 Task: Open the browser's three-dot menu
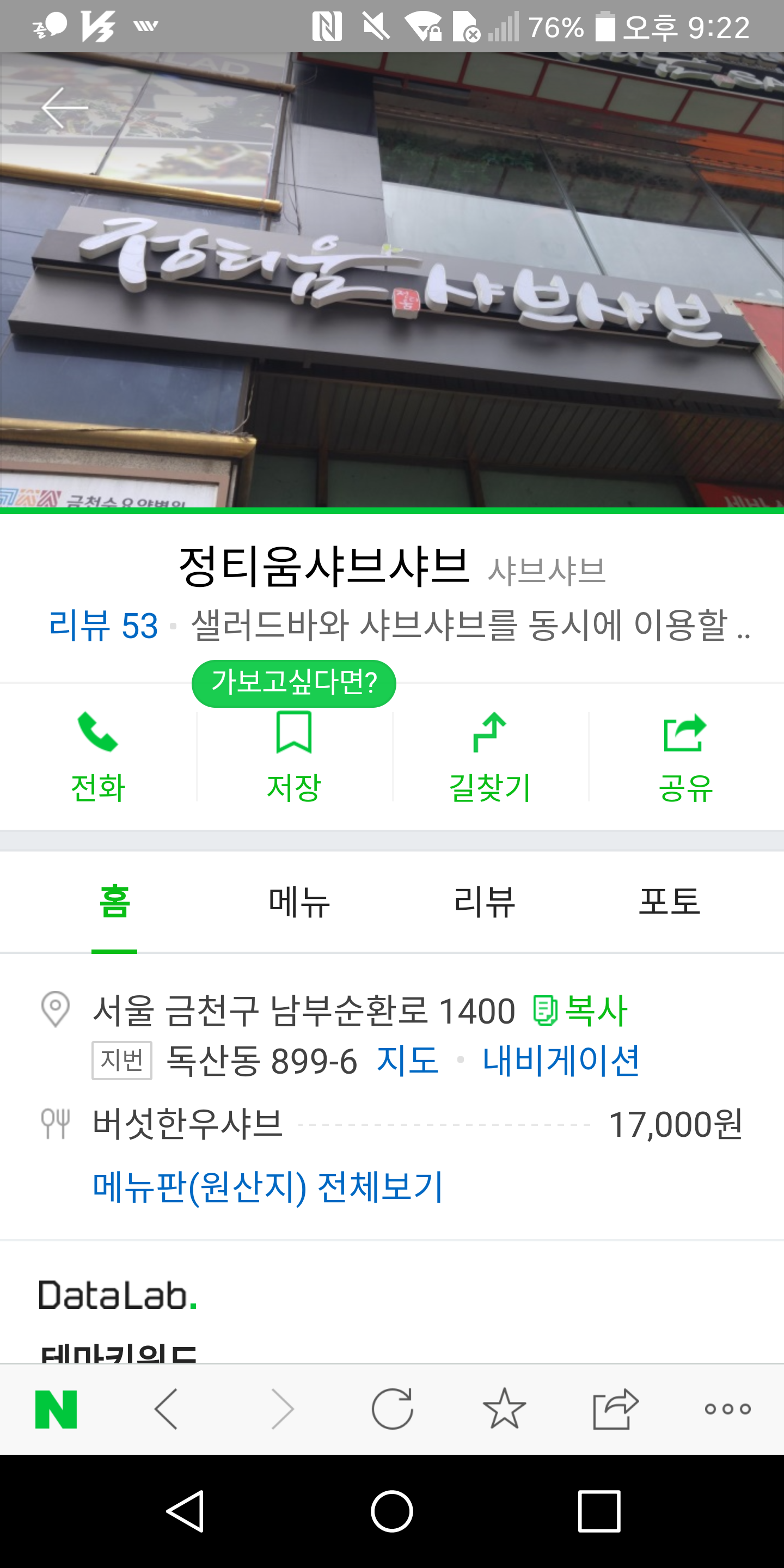[x=727, y=1408]
